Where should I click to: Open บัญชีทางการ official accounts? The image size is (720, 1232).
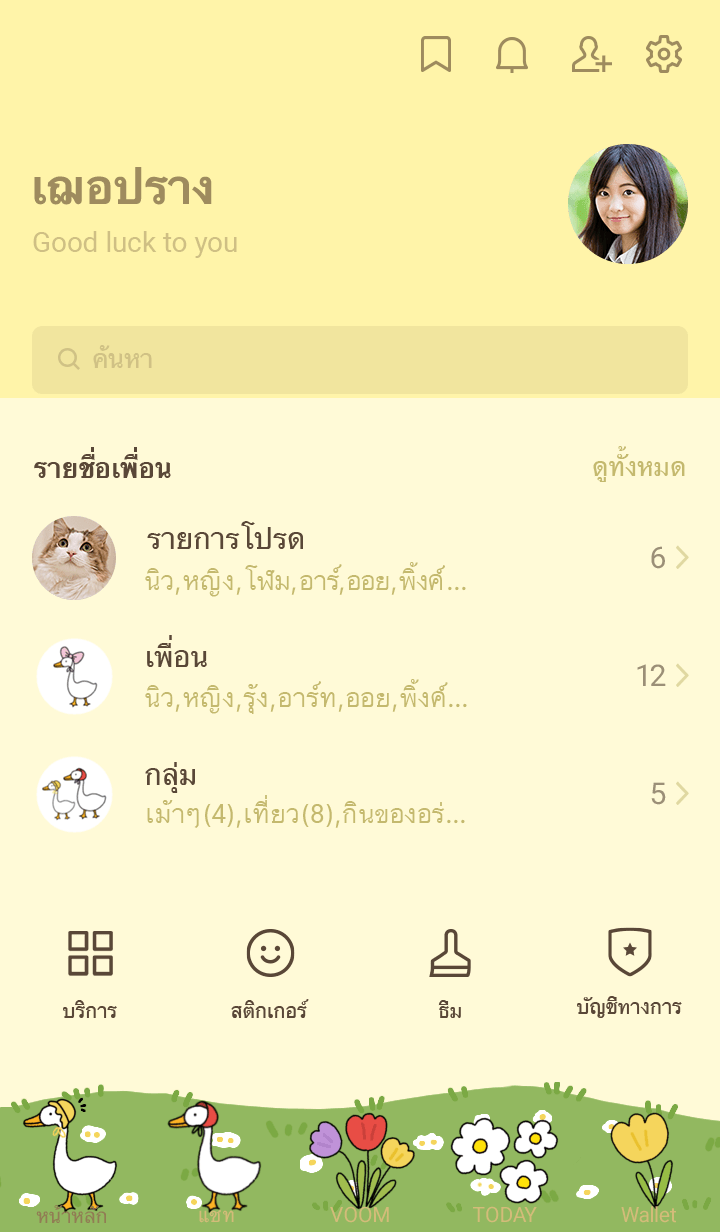pyautogui.click(x=630, y=972)
